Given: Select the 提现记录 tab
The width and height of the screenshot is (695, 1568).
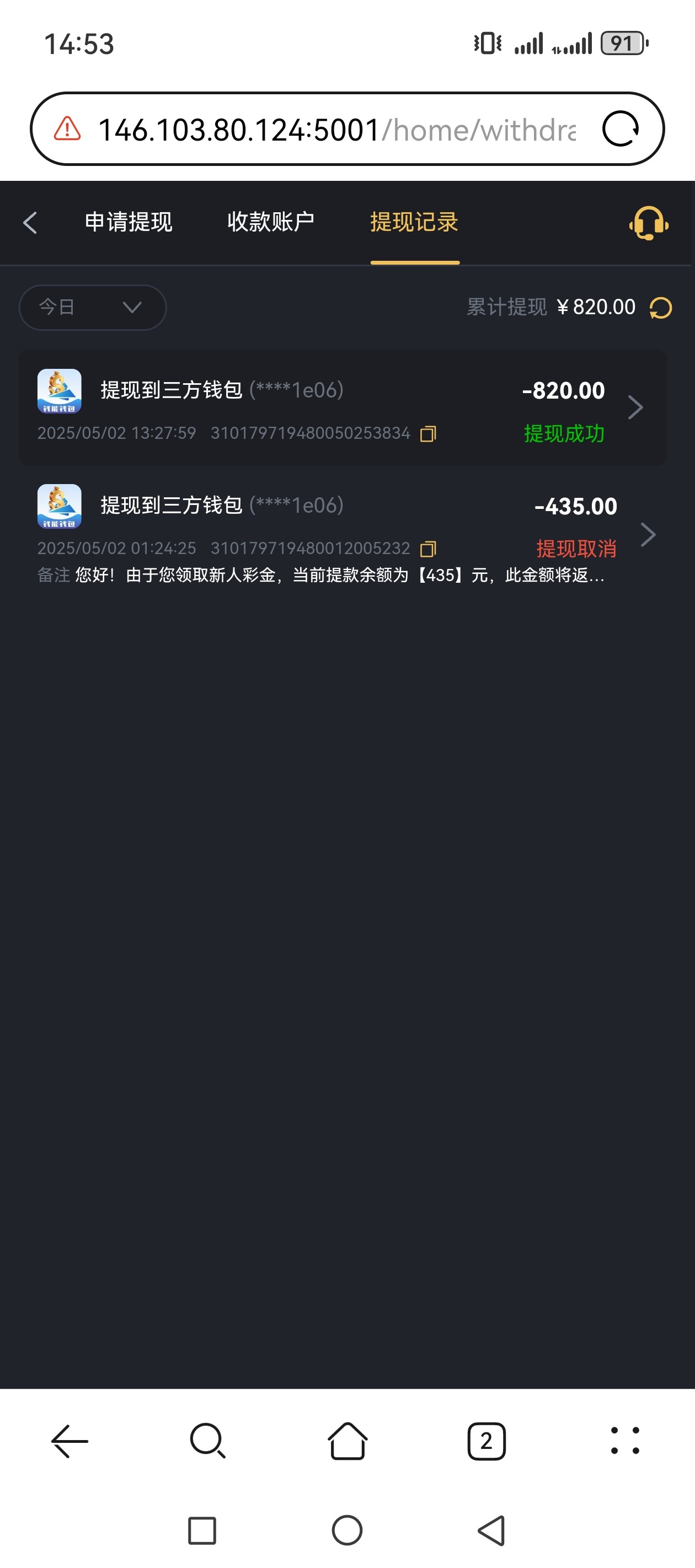Looking at the screenshot, I should coord(414,222).
